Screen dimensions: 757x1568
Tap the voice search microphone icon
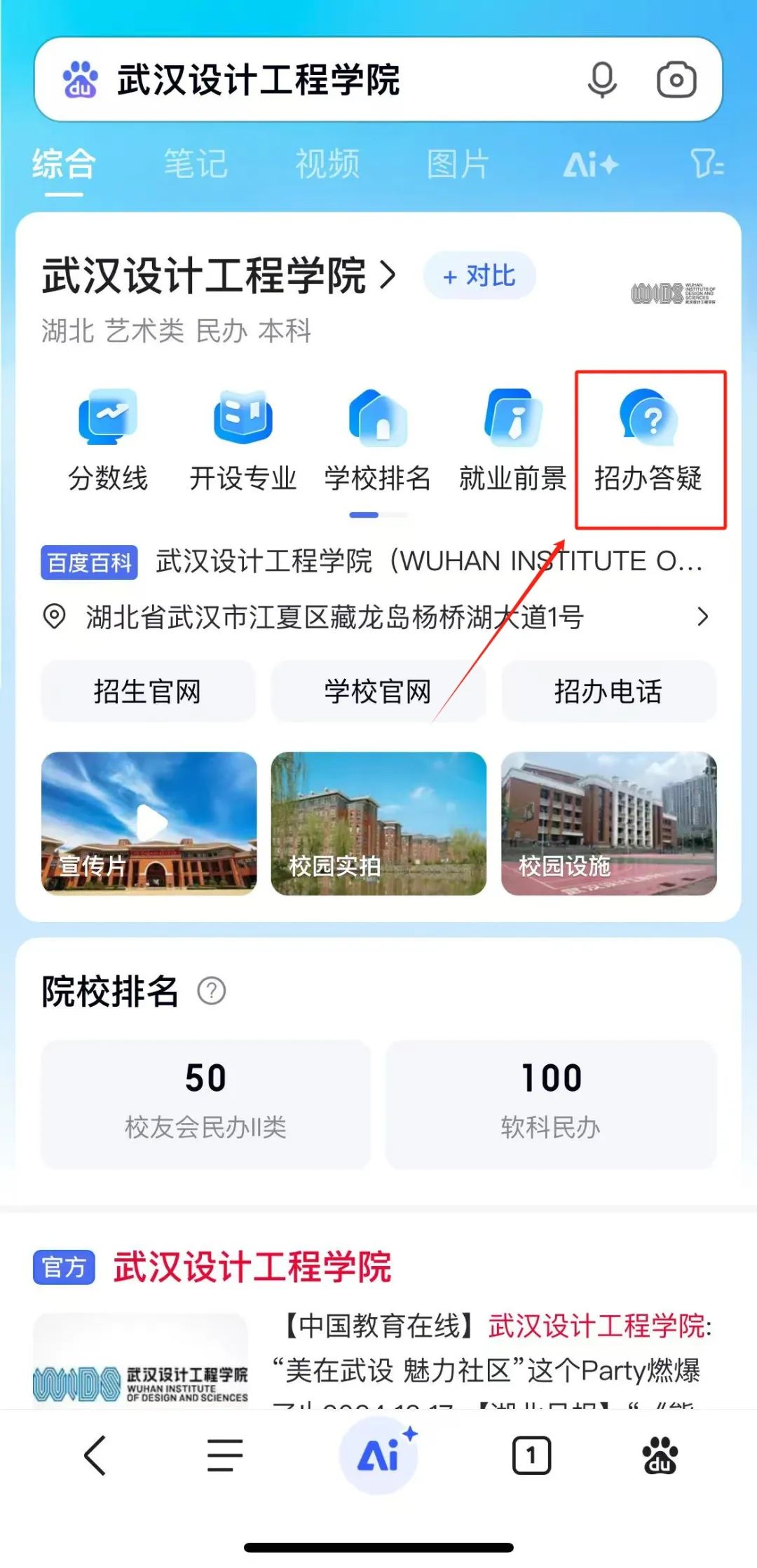[601, 80]
